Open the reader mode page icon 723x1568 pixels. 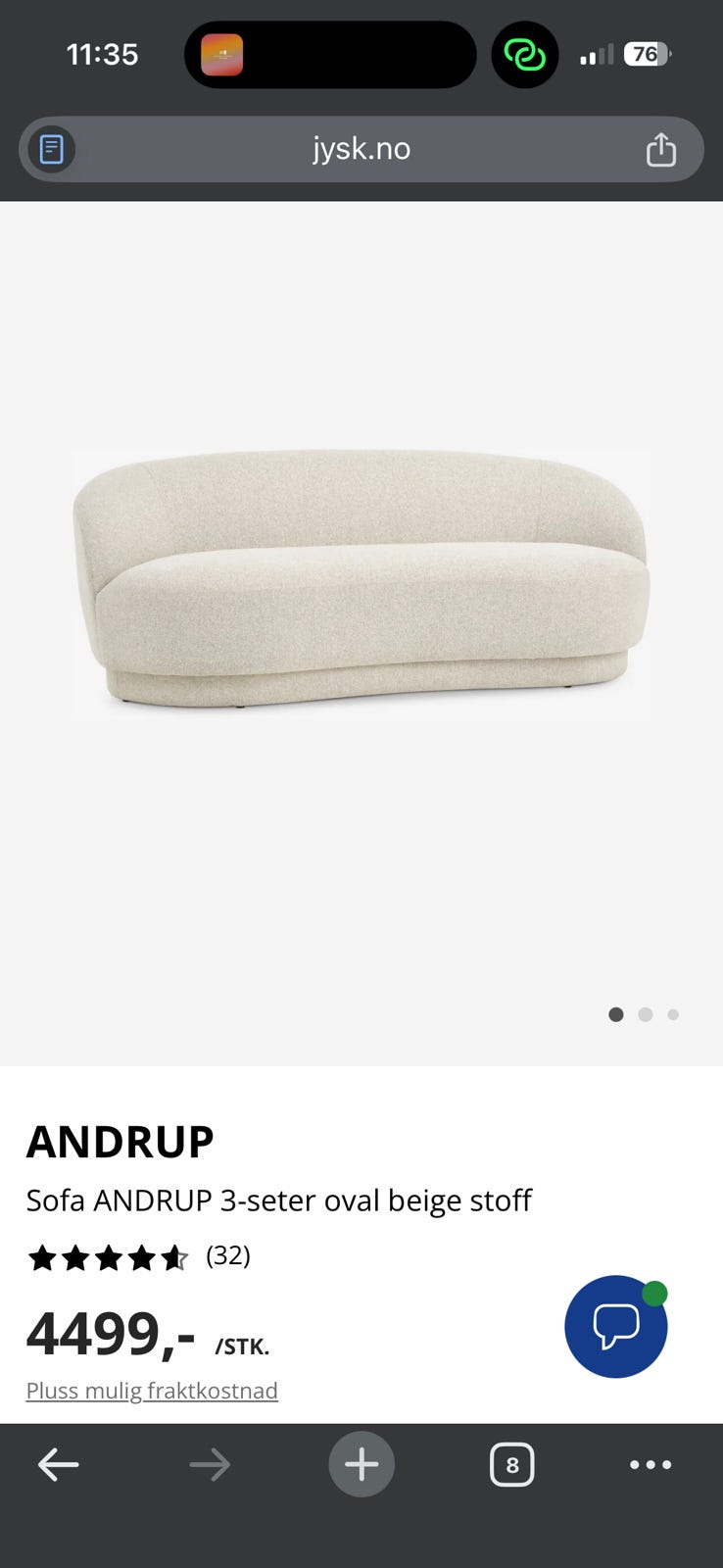51,150
